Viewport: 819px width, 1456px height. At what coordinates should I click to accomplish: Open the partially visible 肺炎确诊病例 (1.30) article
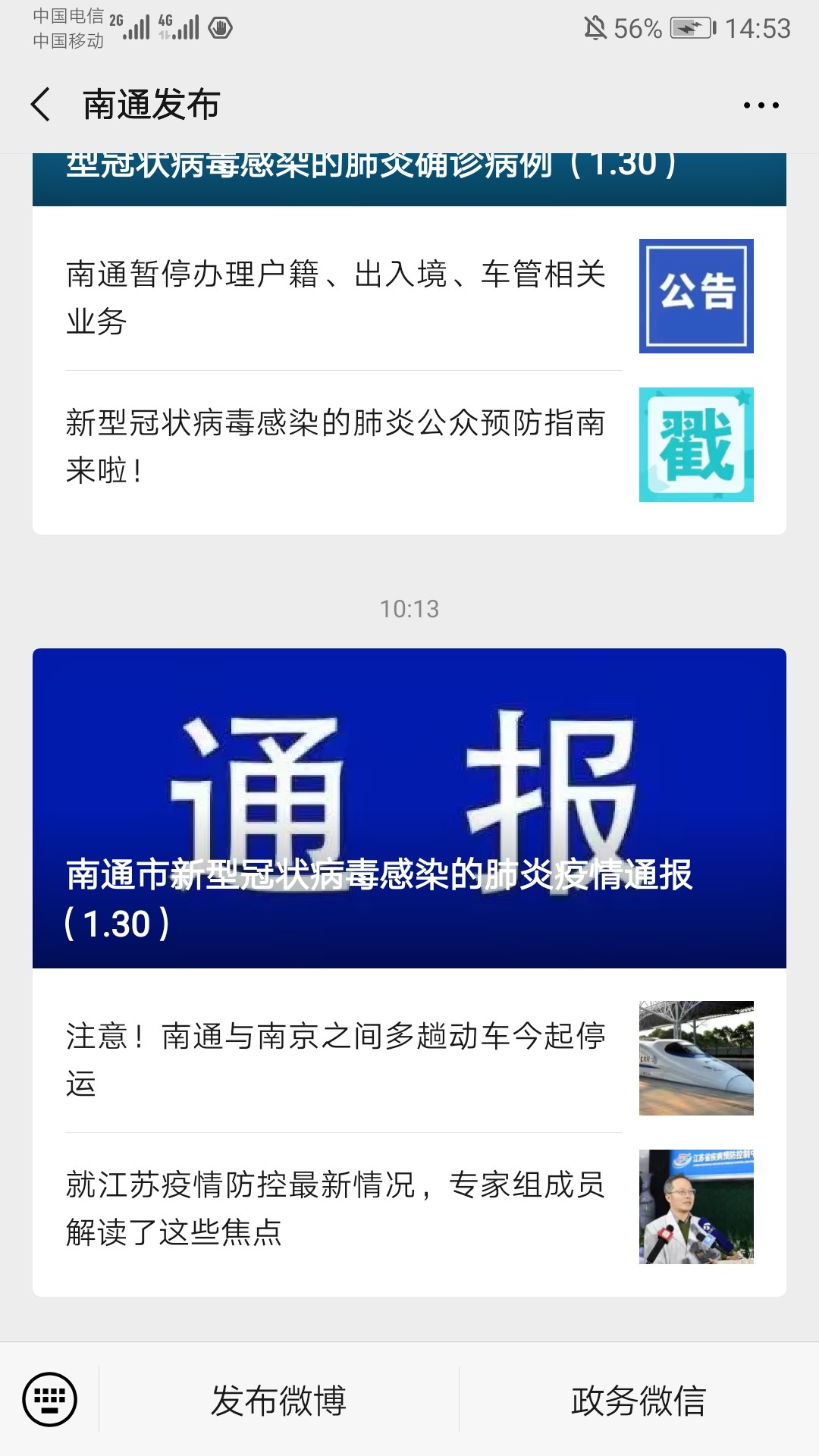409,179
